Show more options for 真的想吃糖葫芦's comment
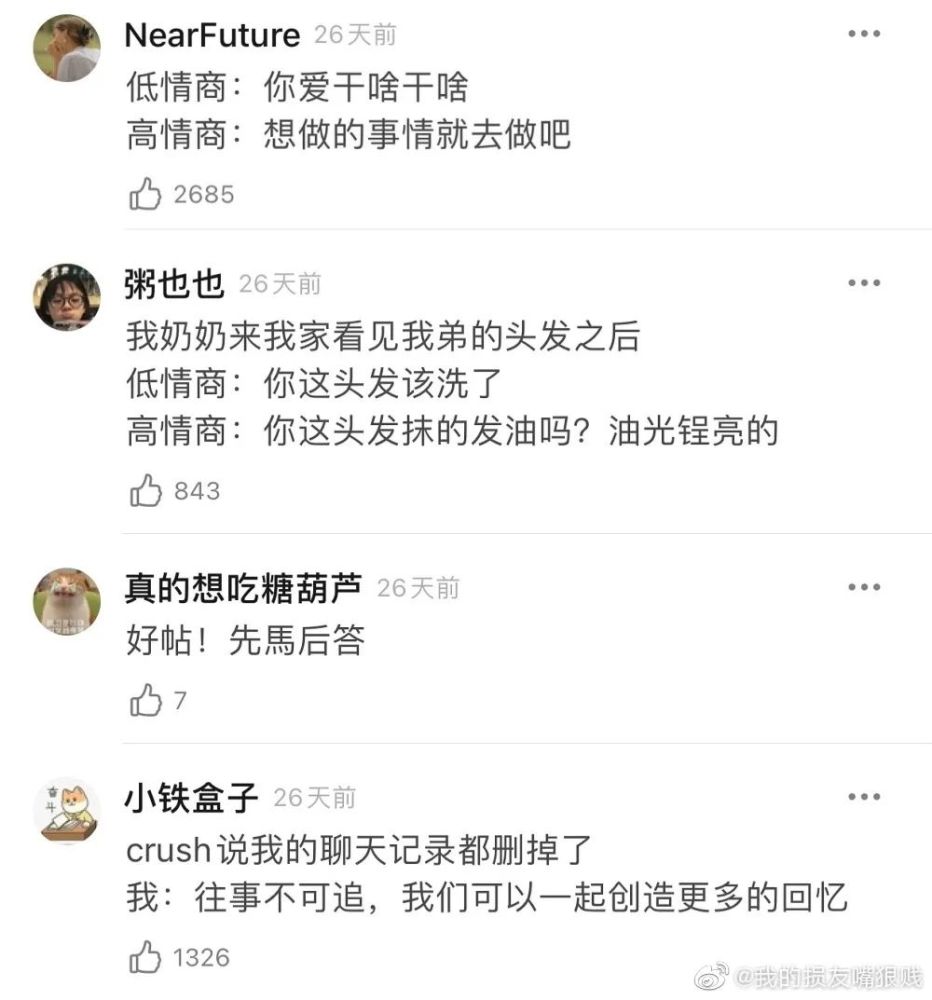The width and height of the screenshot is (932, 1000). pyautogui.click(x=863, y=587)
